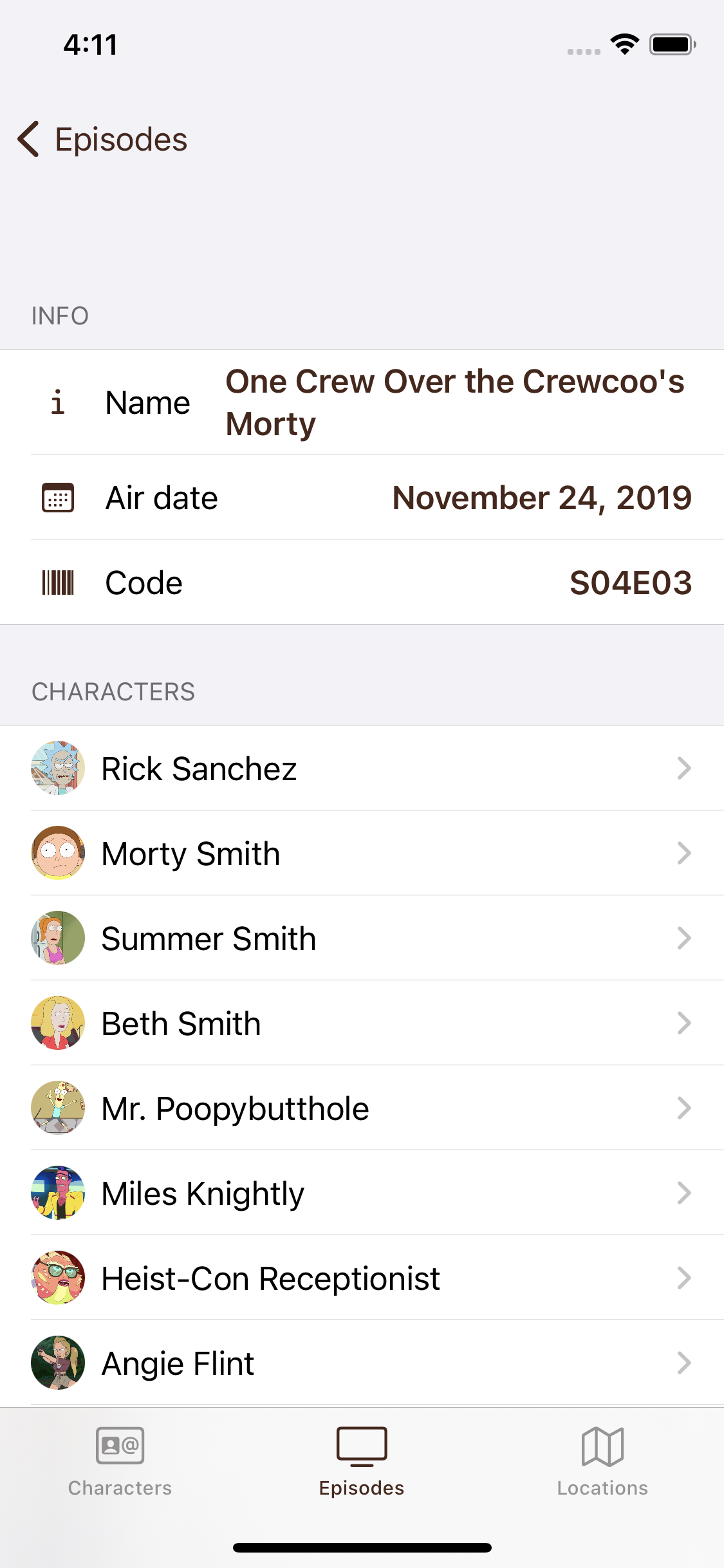Screen dimensions: 724x1568
Task: Switch to the Locations tab
Action: [602, 1461]
